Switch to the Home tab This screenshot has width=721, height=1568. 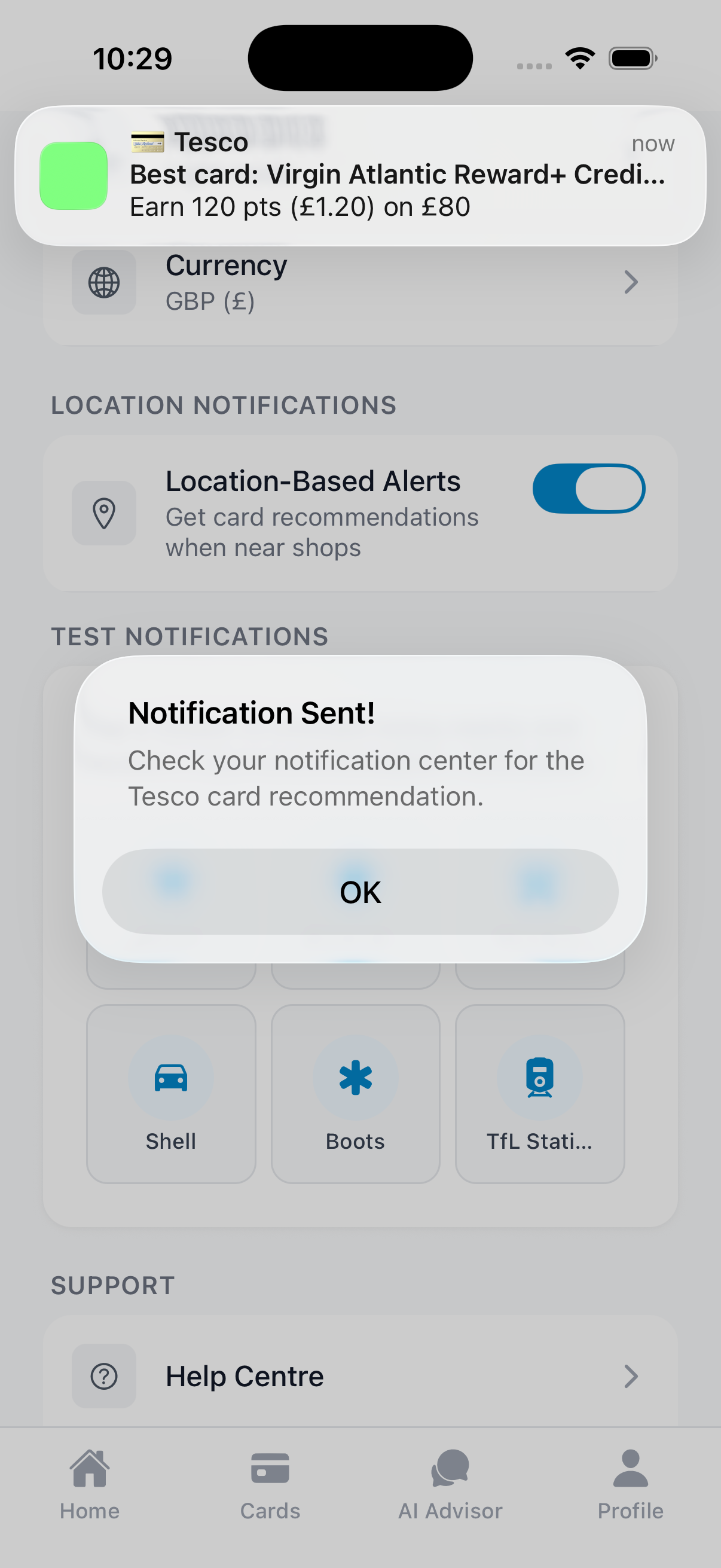[x=90, y=1483]
